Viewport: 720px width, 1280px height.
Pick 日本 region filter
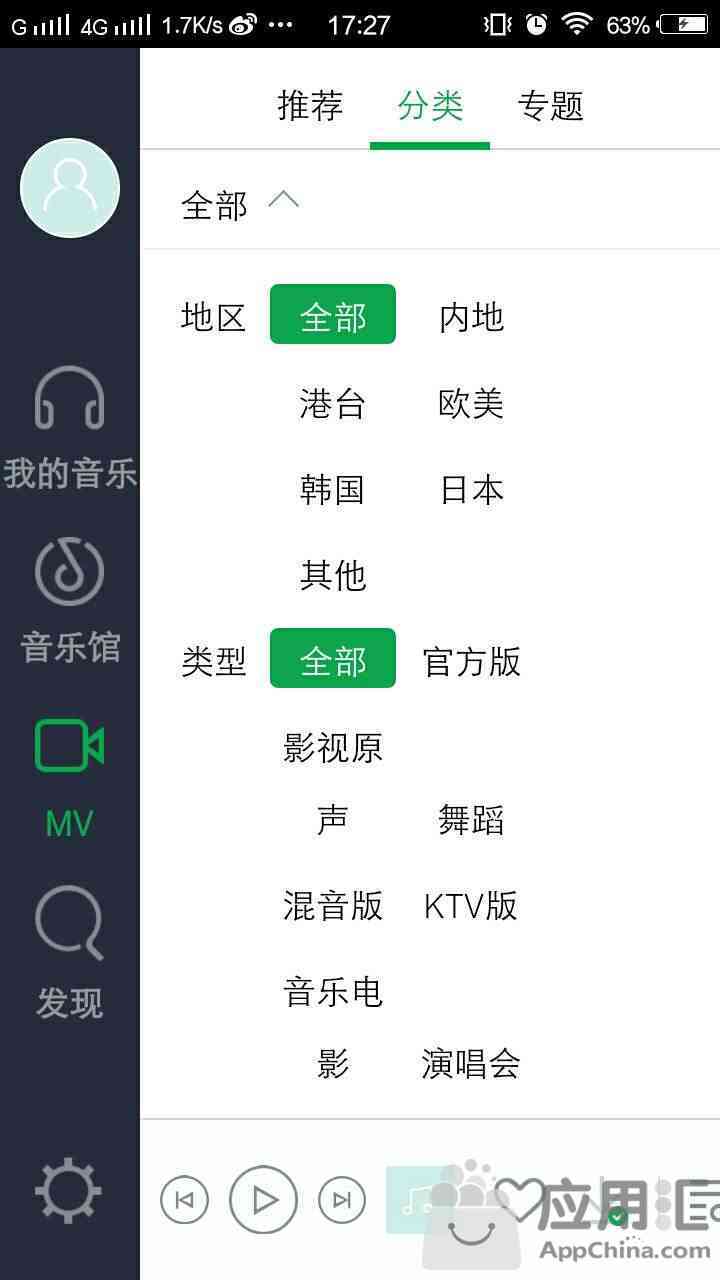pos(471,489)
